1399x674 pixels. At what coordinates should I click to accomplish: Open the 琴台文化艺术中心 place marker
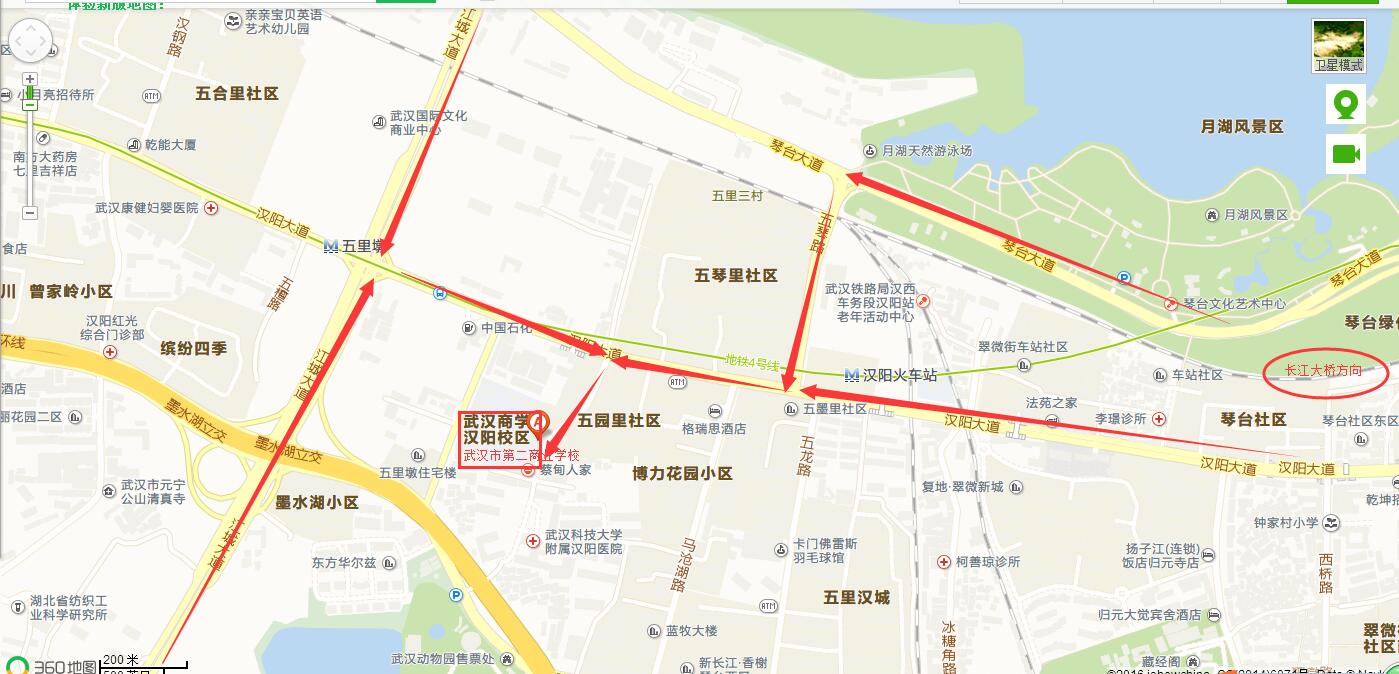click(1171, 304)
